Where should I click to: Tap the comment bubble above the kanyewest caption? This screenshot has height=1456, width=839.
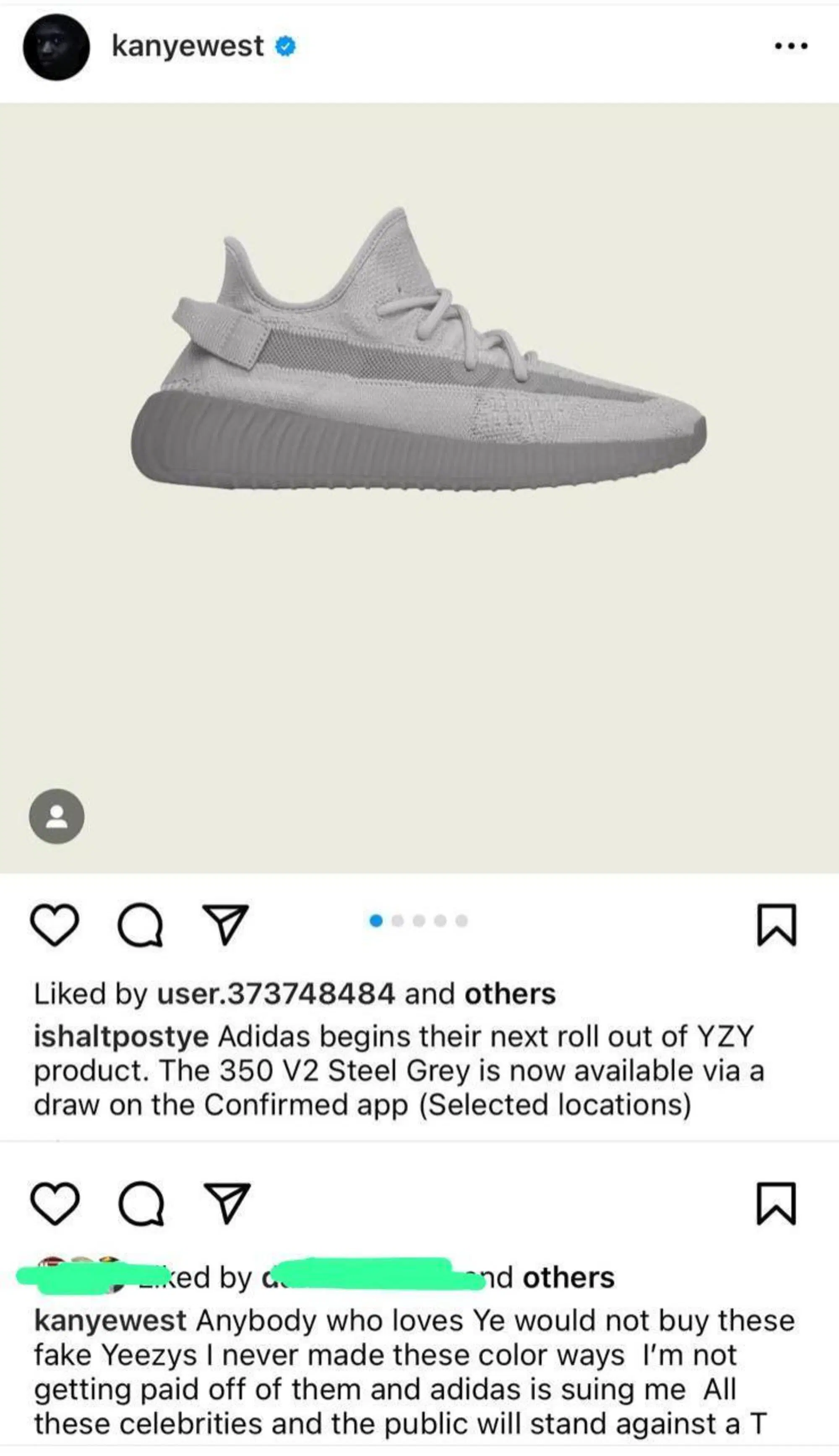(x=141, y=1204)
